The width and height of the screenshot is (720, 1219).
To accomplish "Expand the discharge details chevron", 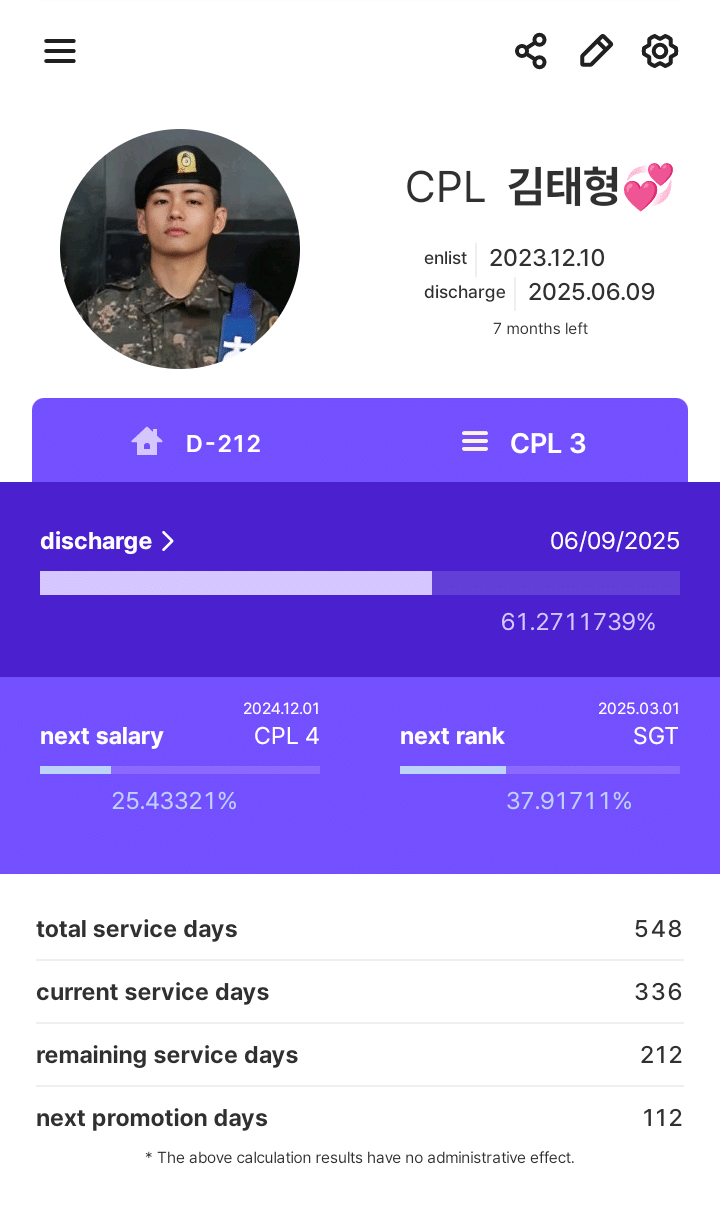I will coord(168,541).
